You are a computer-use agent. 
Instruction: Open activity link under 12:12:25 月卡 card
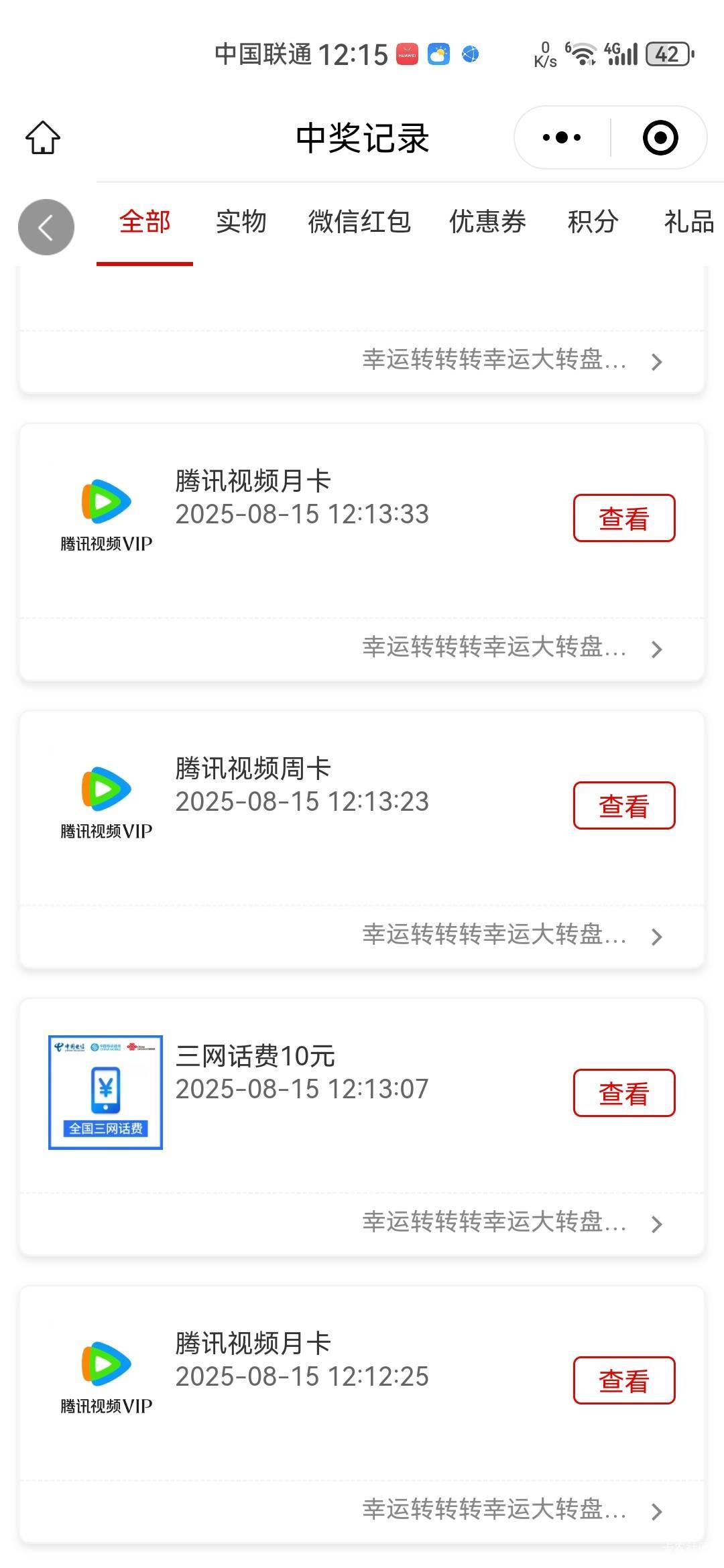pos(512,1510)
